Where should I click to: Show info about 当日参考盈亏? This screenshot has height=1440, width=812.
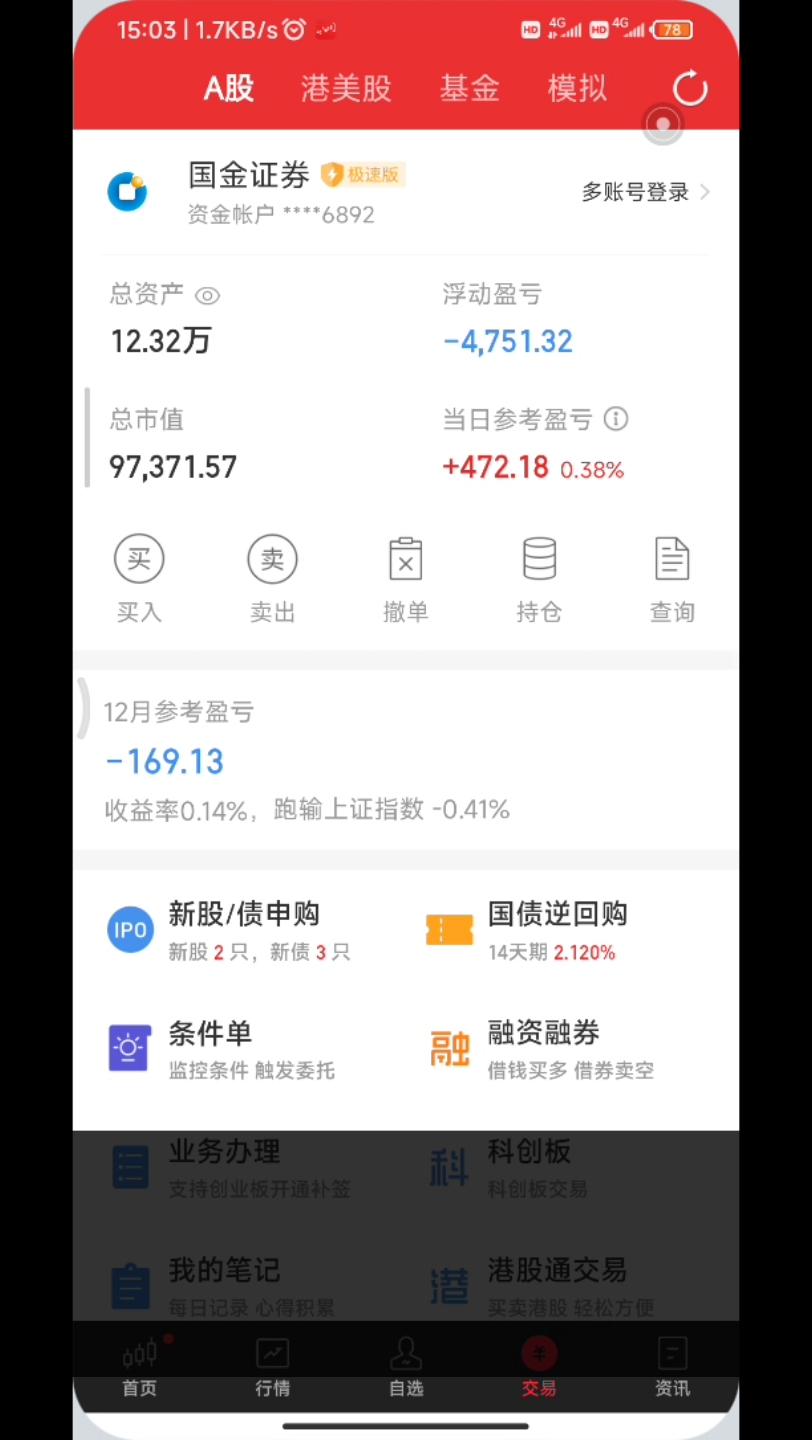coord(616,419)
